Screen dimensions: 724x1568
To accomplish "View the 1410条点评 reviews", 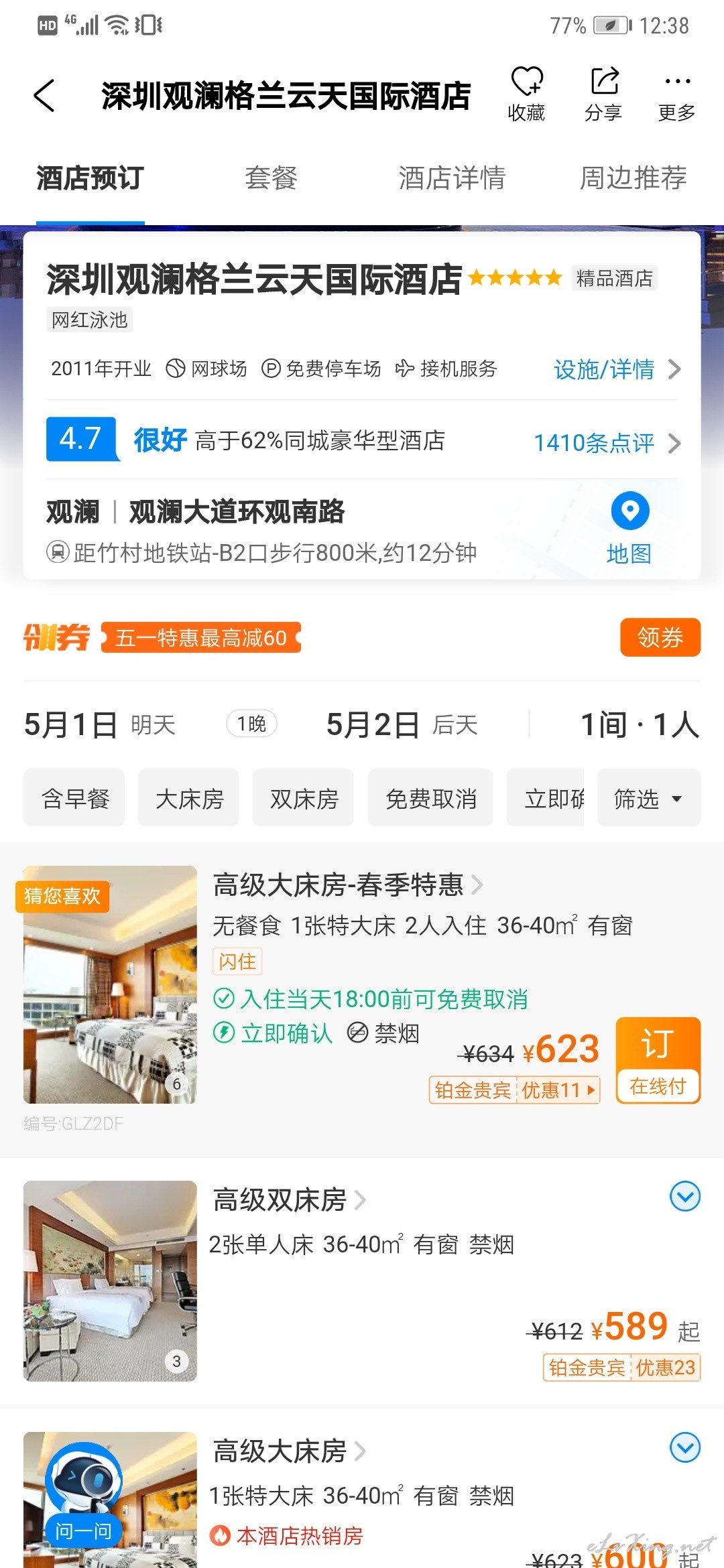I will coord(607,443).
